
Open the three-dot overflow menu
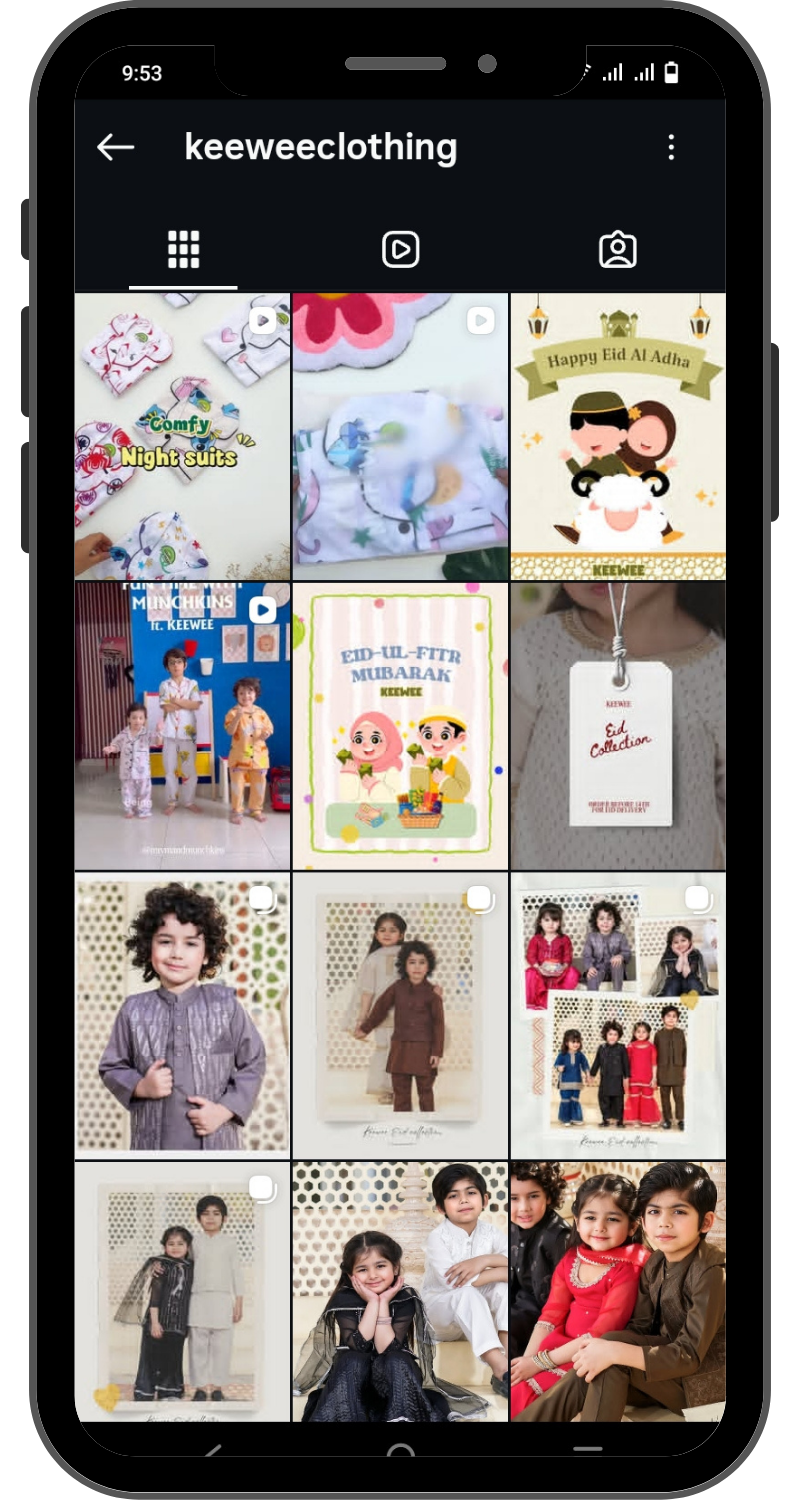[x=671, y=148]
